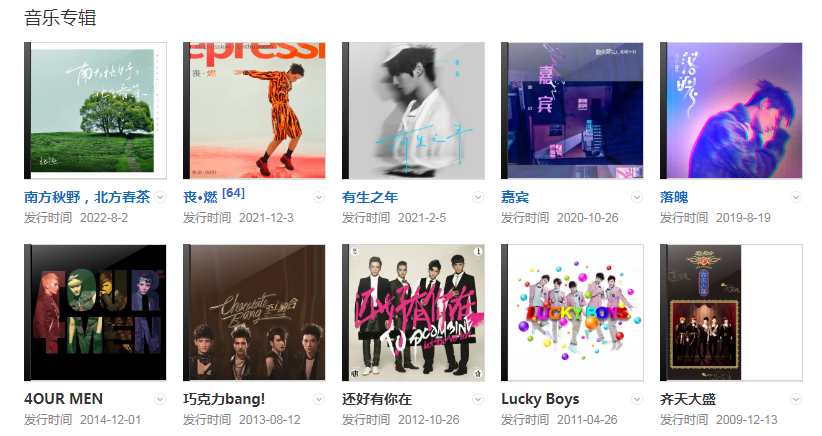
Task: Follow the 南方秋野，北方春荼 title link
Action: (87, 197)
